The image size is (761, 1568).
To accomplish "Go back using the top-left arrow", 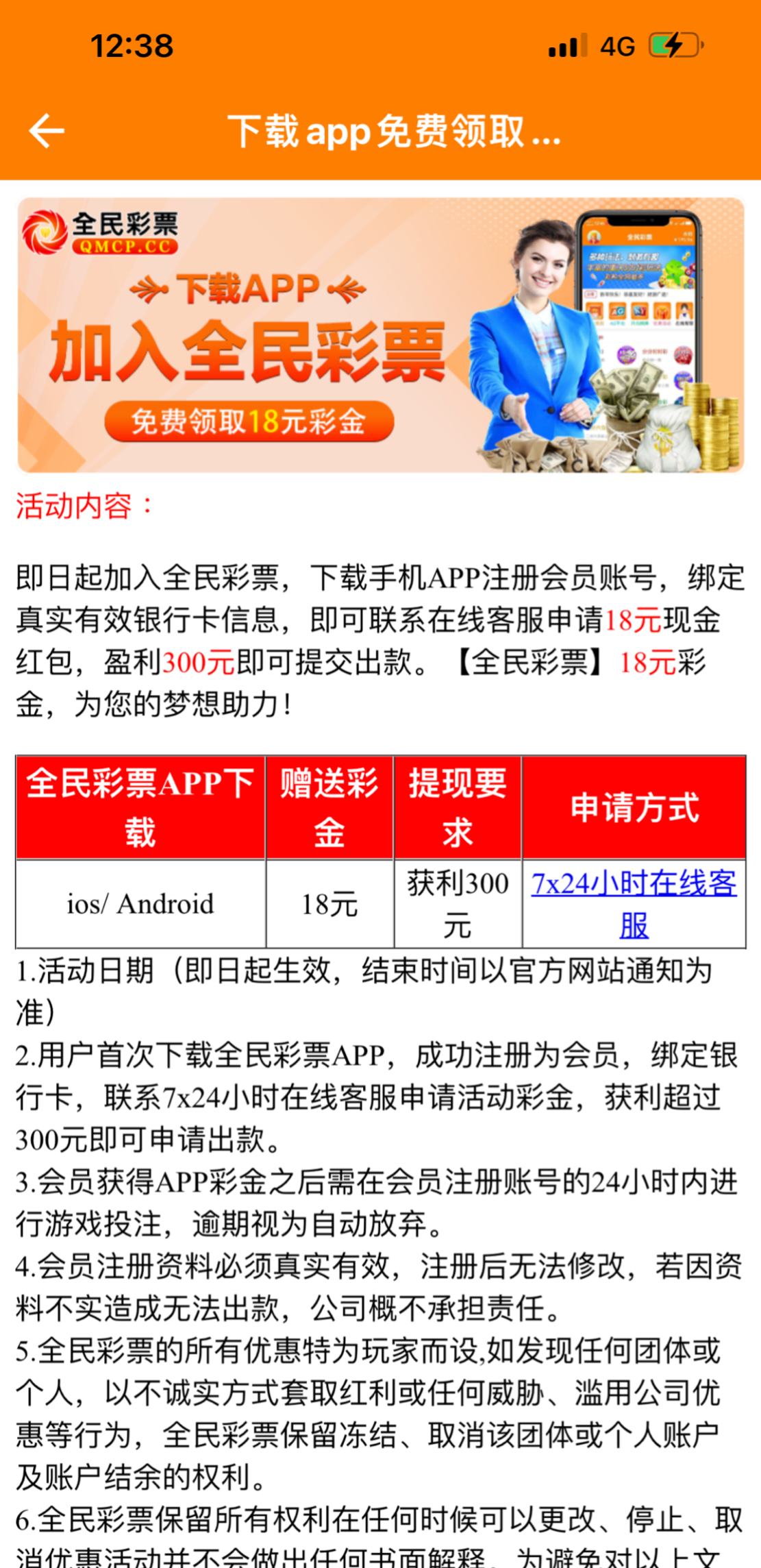I will click(x=47, y=131).
